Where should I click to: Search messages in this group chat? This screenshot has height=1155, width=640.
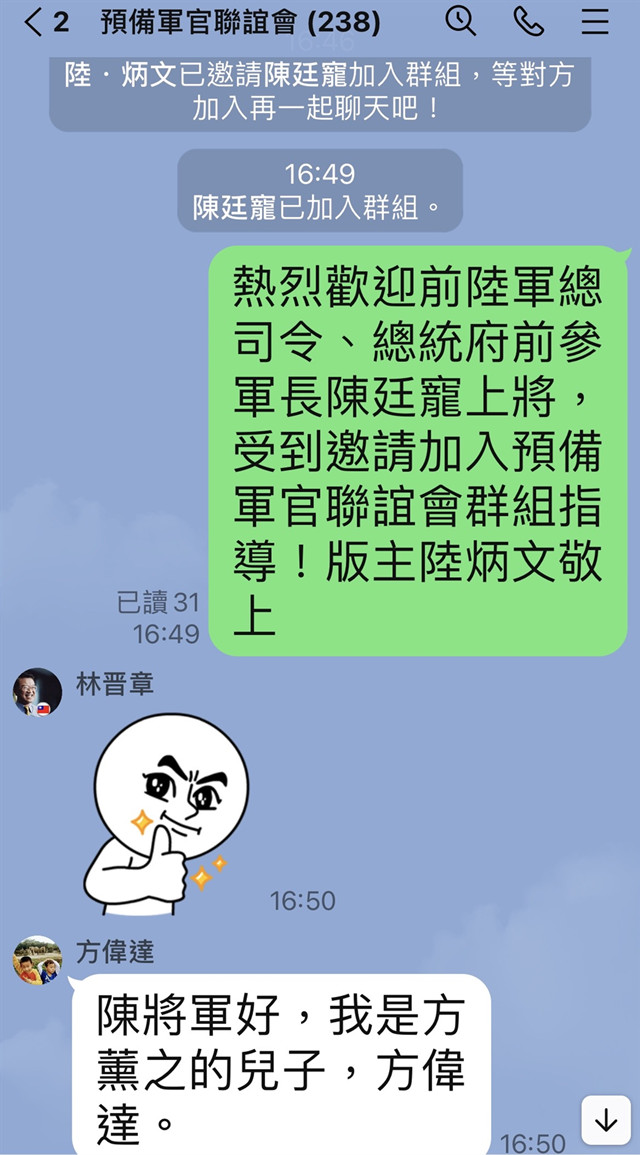[460, 22]
